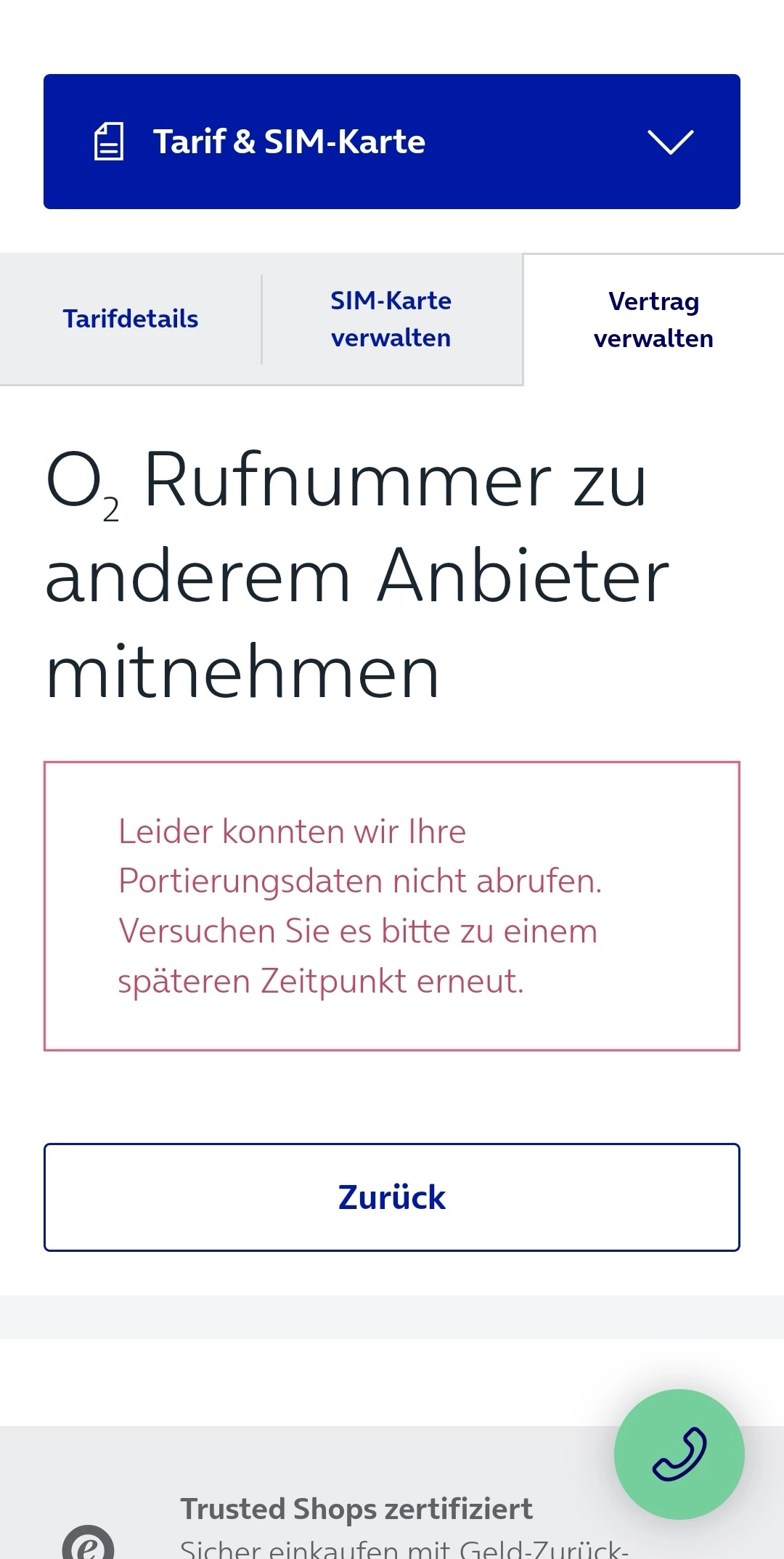Select the Vertrag verwalten tab
Viewport: 784px width, 1559px height.
[653, 319]
